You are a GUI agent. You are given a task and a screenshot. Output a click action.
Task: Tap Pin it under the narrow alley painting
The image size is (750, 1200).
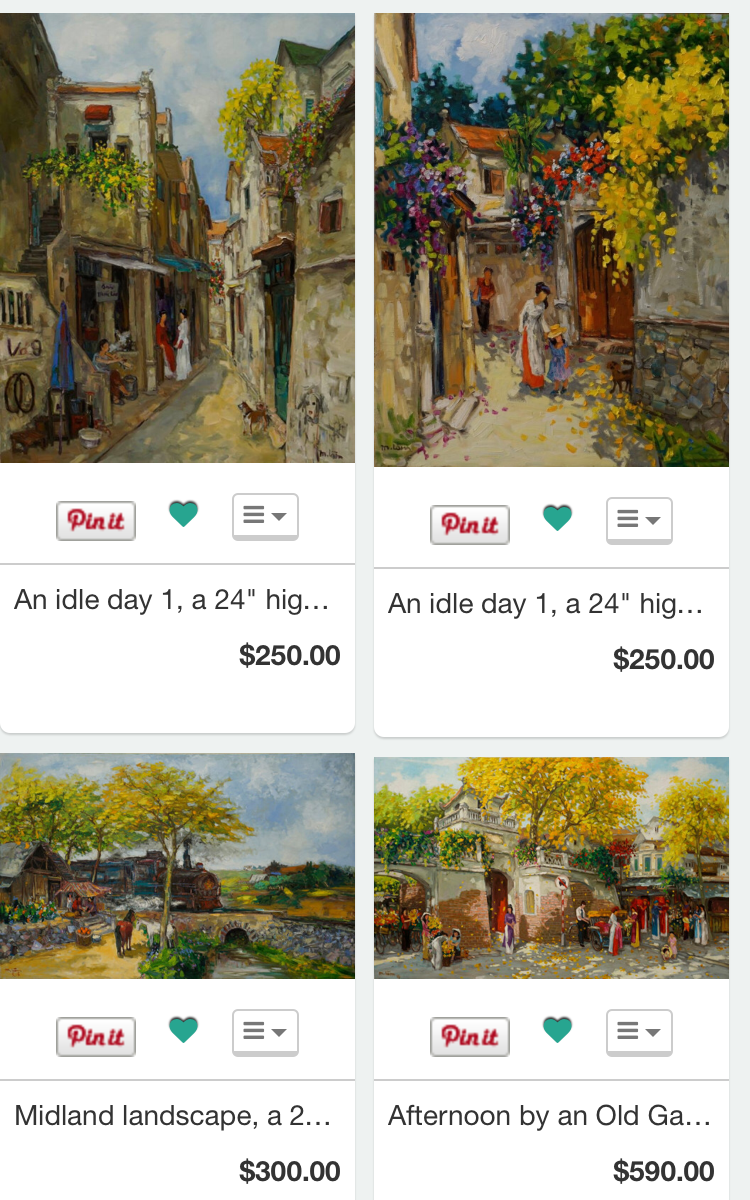96,521
